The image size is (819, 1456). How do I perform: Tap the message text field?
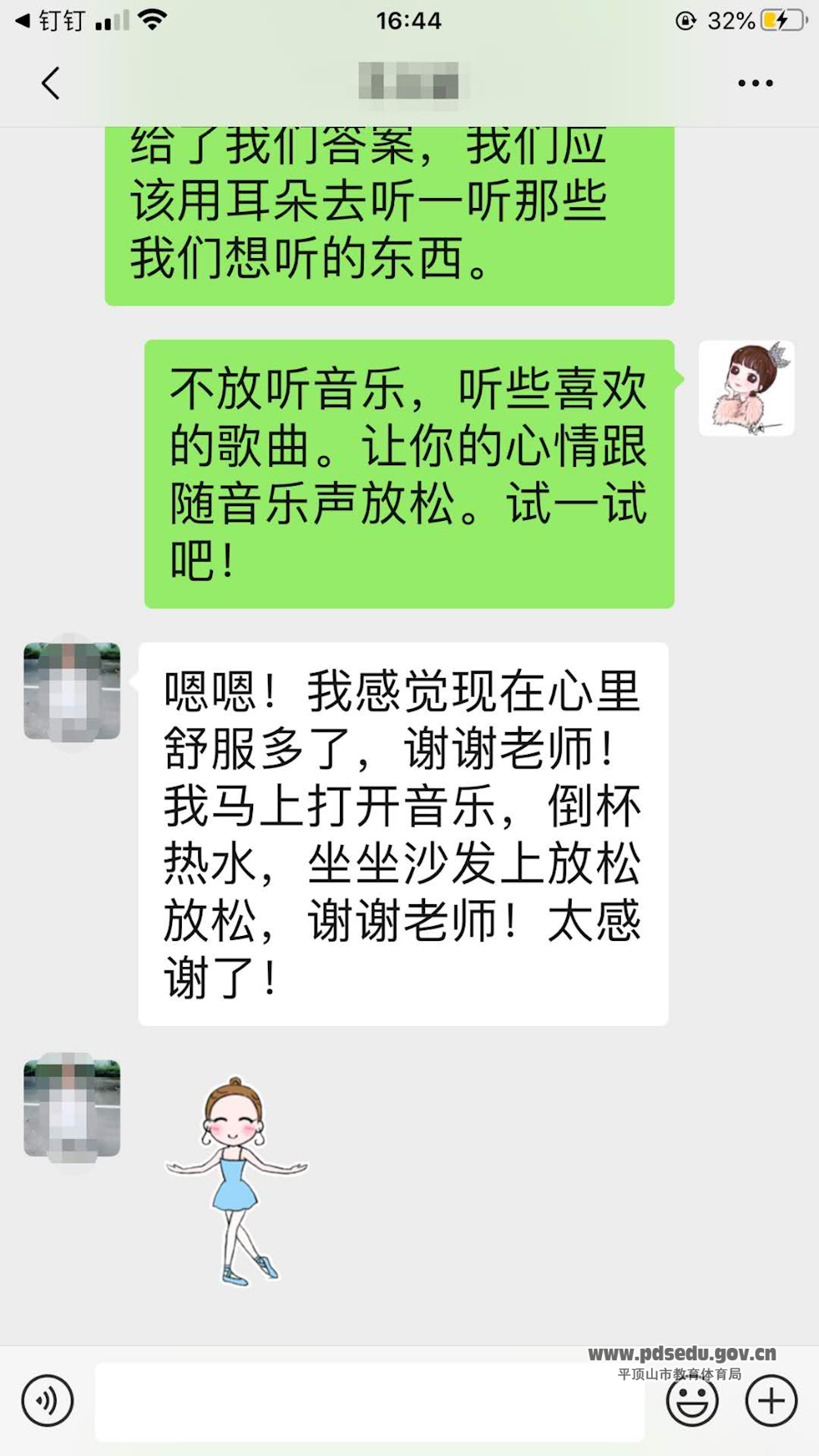pyautogui.click(x=369, y=1401)
